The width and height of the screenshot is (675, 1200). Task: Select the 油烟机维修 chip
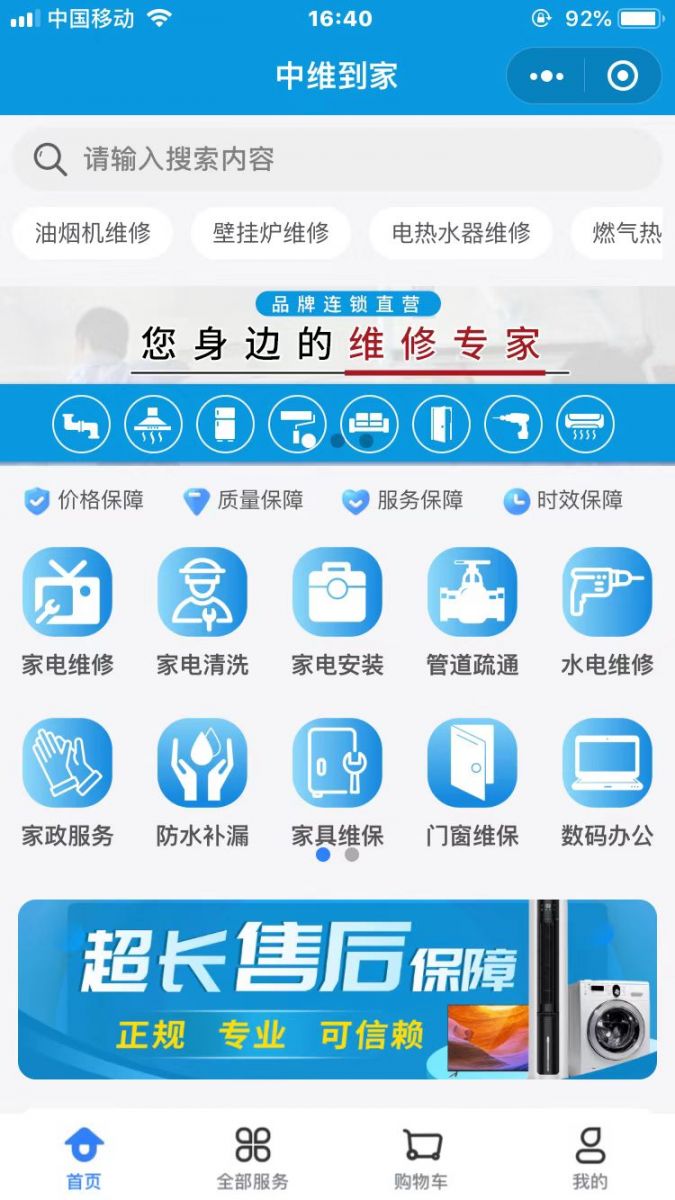92,233
